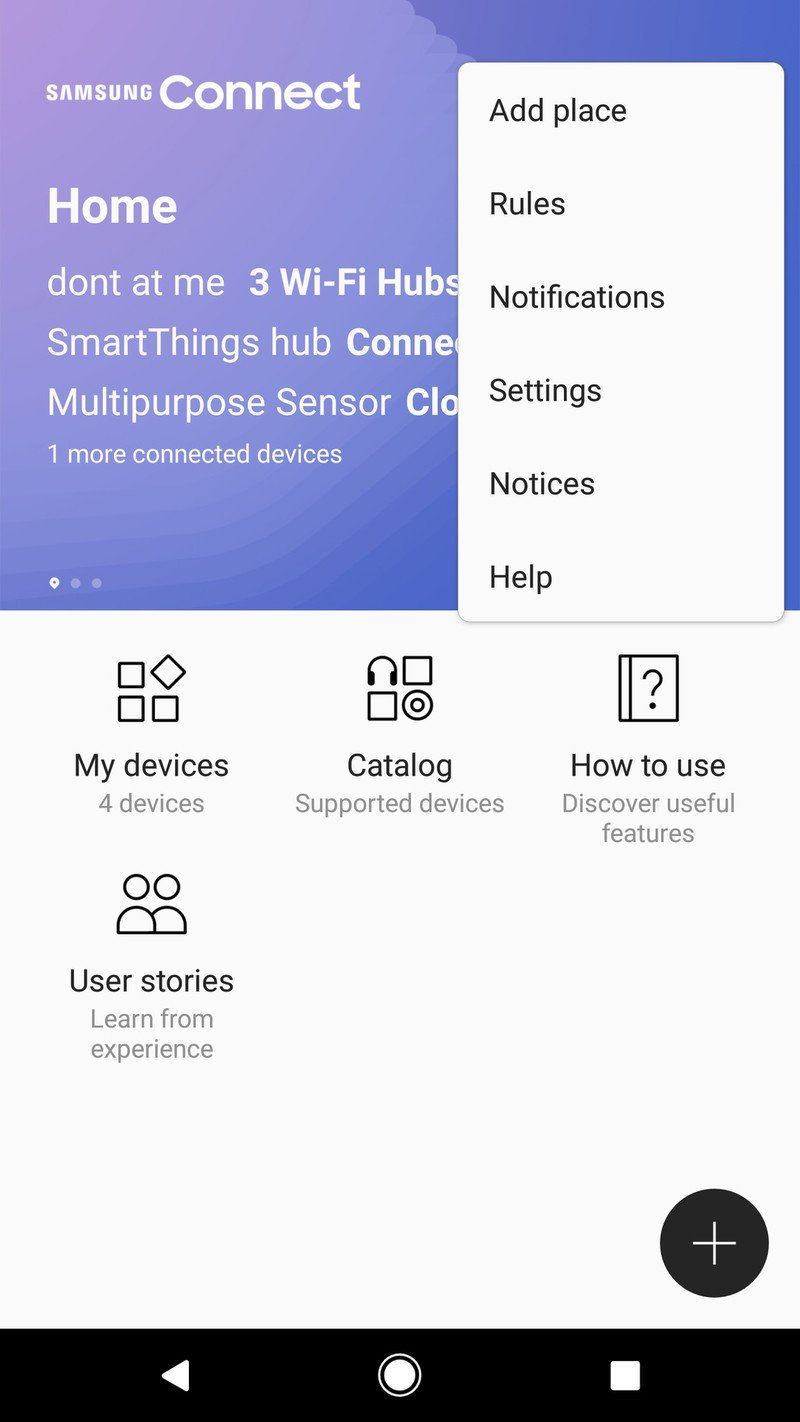Open recent apps overview
The image size is (800, 1422).
point(625,1374)
